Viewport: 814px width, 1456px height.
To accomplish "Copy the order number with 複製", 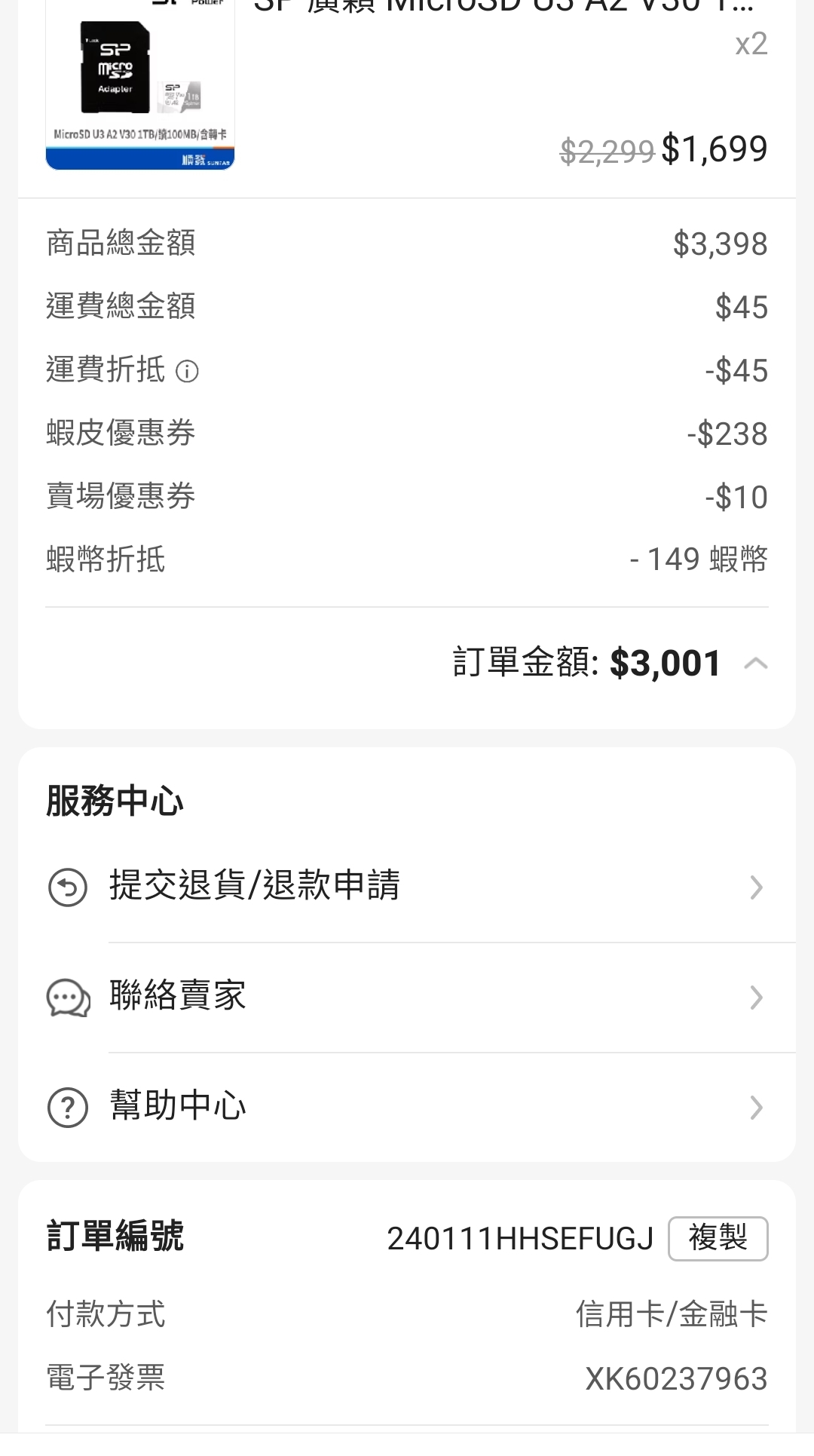I will pyautogui.click(x=718, y=1238).
